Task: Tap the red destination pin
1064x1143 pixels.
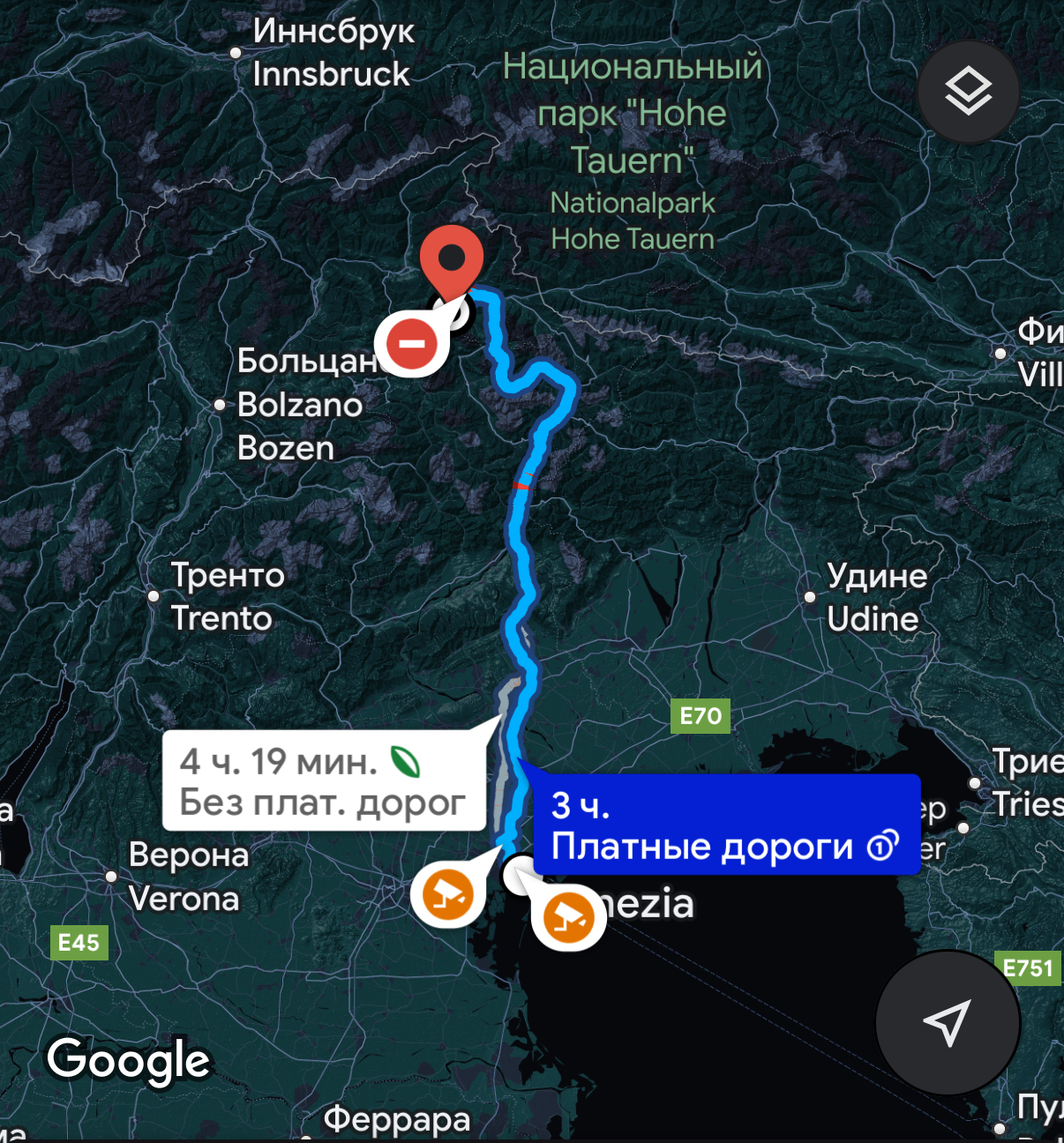Action: [452, 261]
